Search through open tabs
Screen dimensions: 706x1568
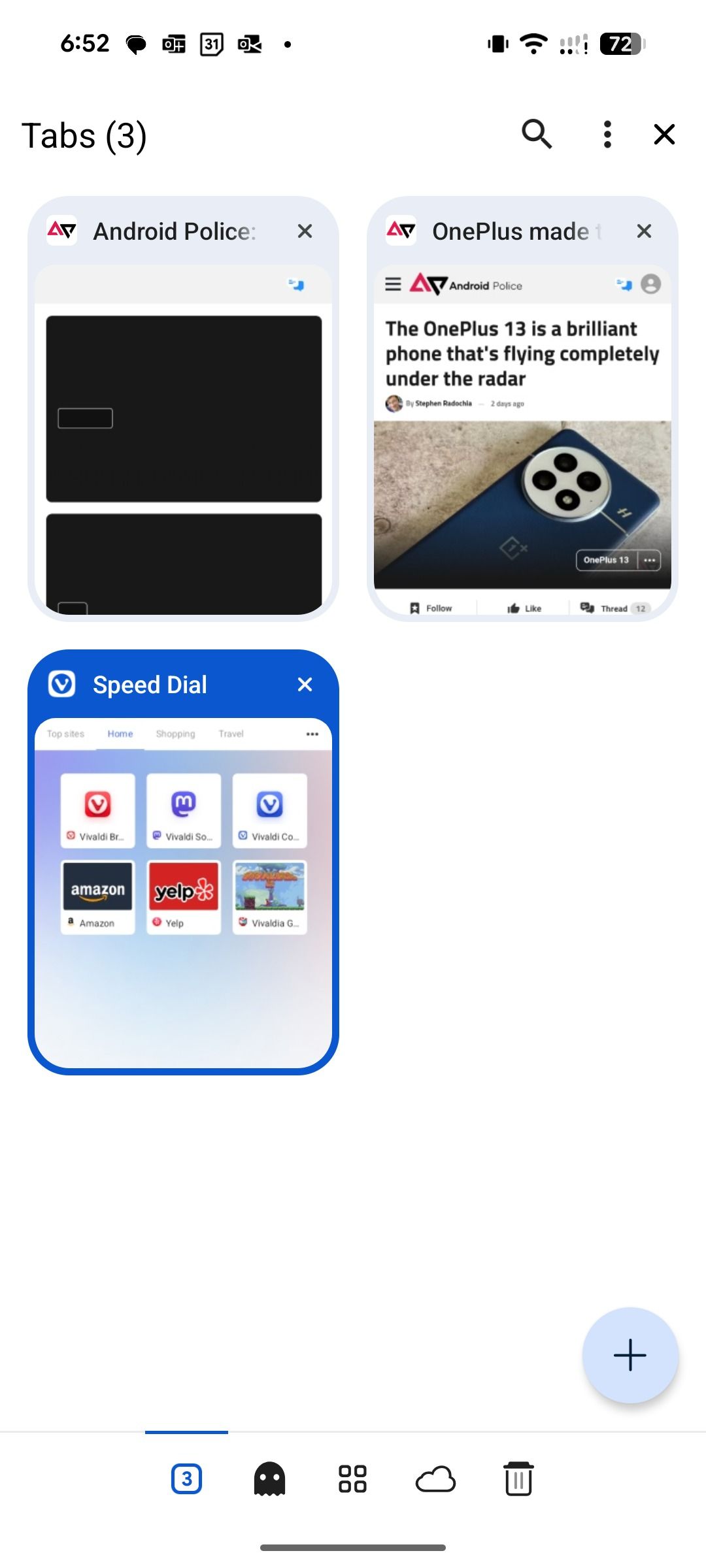537,135
